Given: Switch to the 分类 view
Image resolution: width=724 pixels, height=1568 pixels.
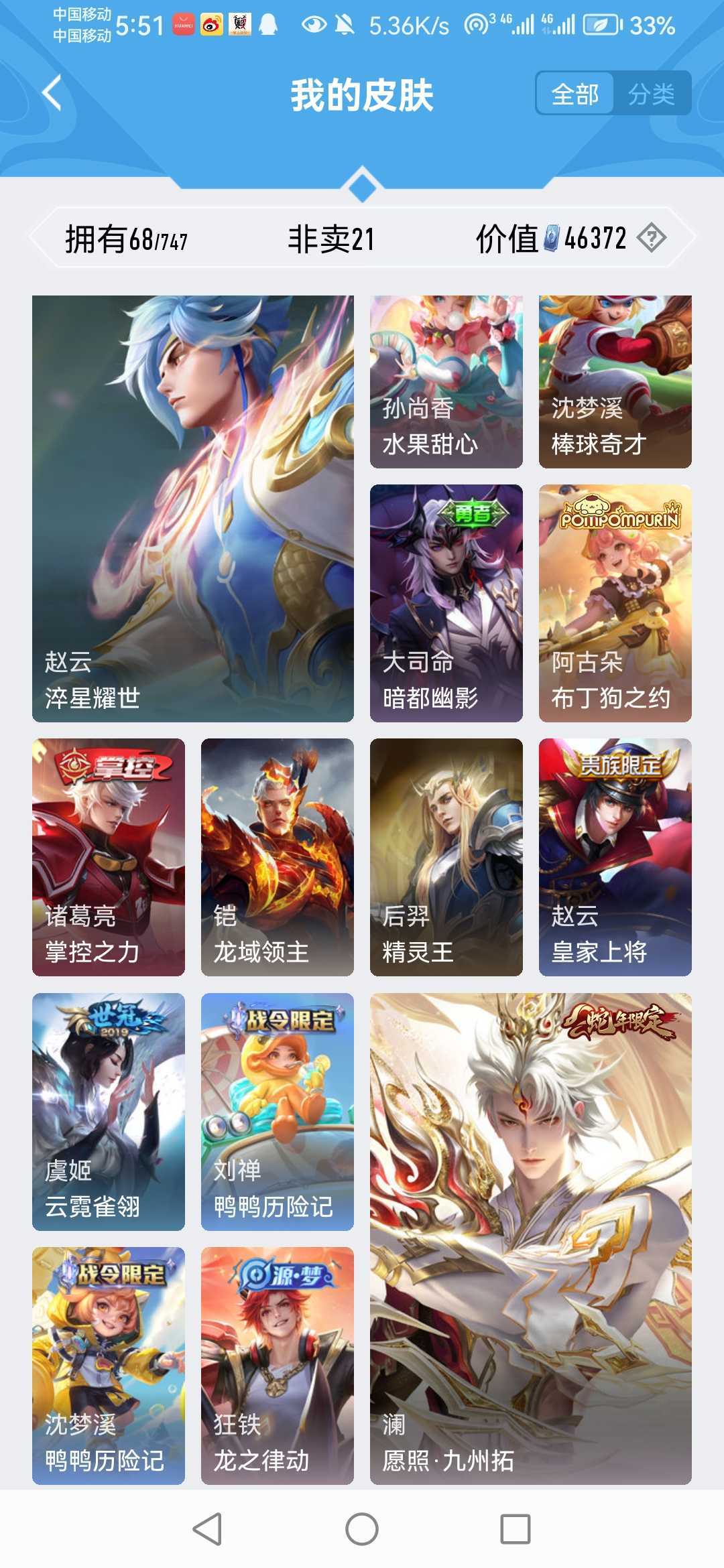Looking at the screenshot, I should tap(651, 94).
